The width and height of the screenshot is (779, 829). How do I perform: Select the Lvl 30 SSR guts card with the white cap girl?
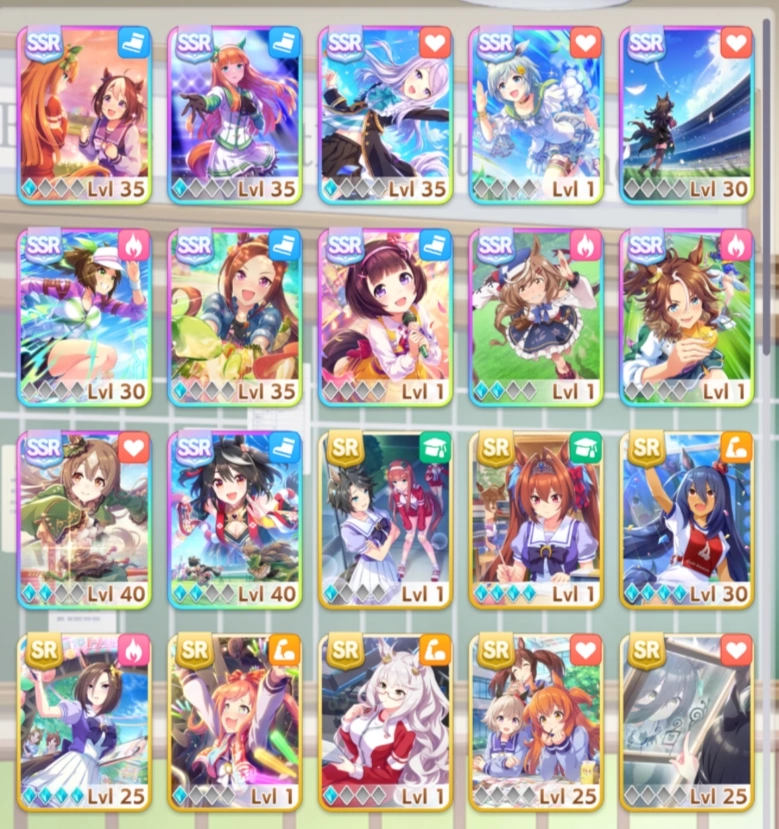[x=84, y=317]
